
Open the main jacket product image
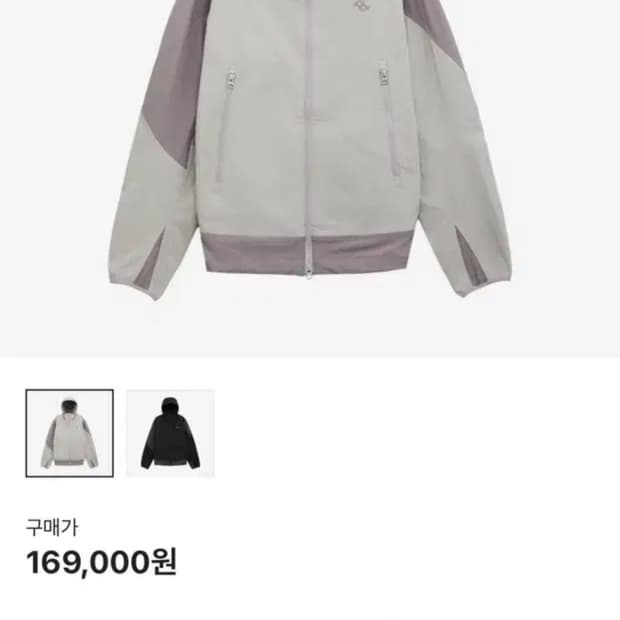click(310, 178)
